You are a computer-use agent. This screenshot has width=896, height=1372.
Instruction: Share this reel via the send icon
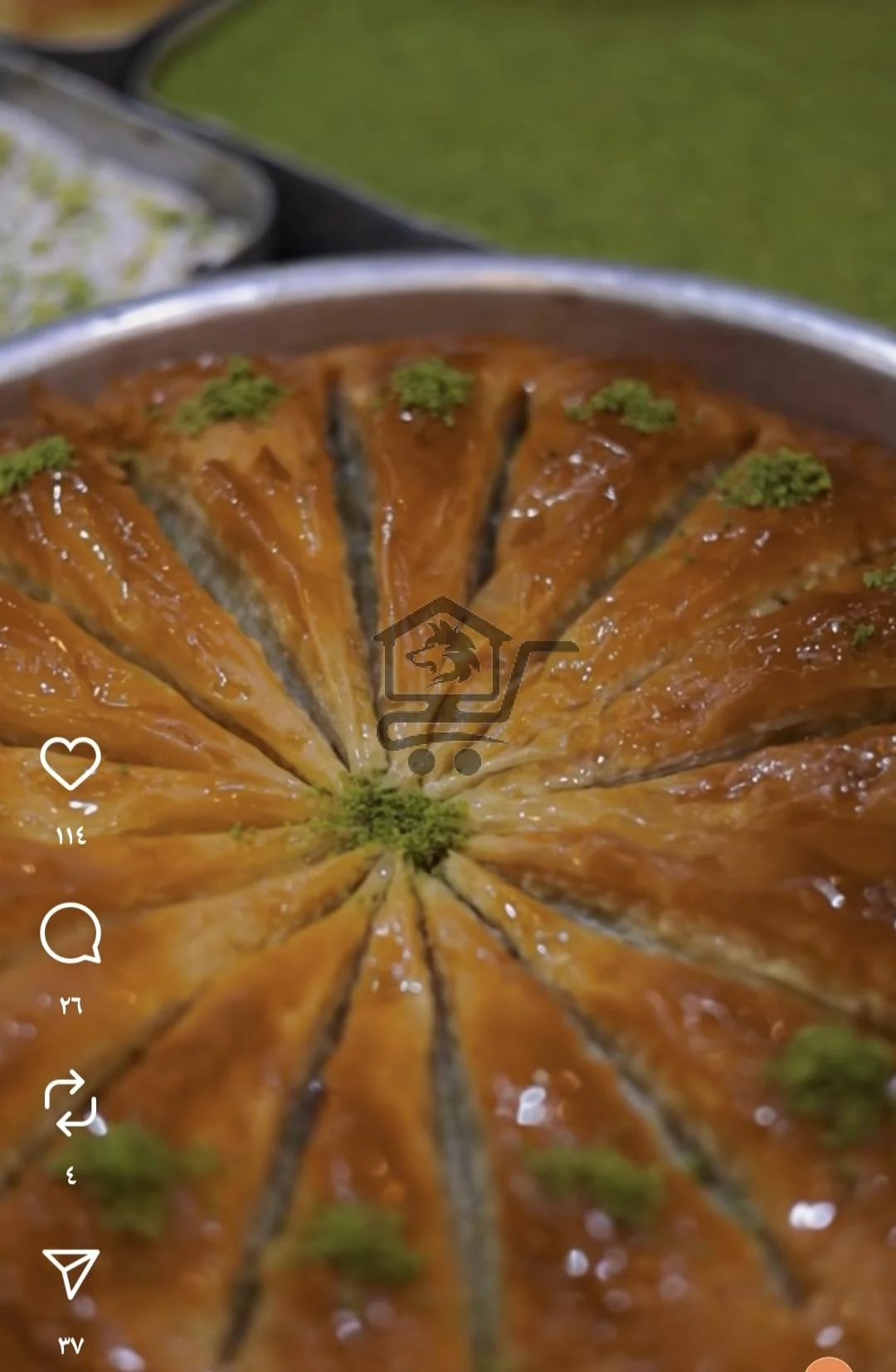coord(71,1272)
